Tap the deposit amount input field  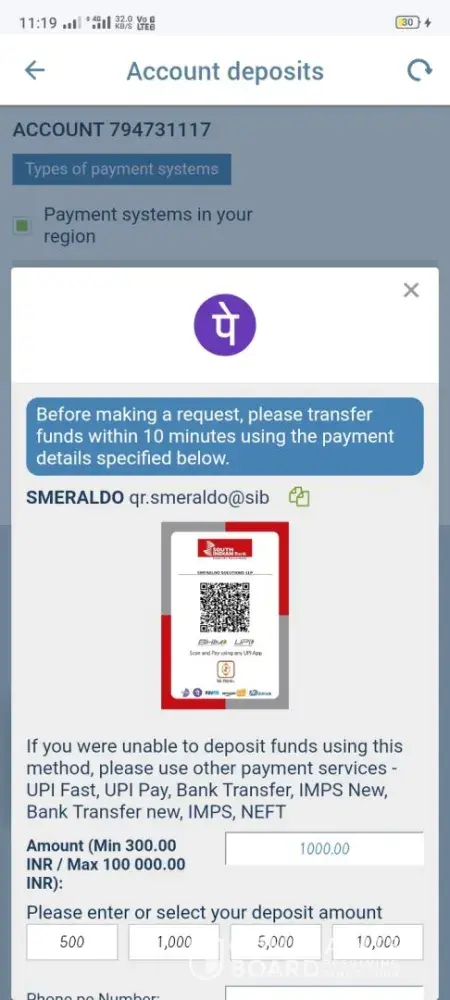click(x=324, y=848)
